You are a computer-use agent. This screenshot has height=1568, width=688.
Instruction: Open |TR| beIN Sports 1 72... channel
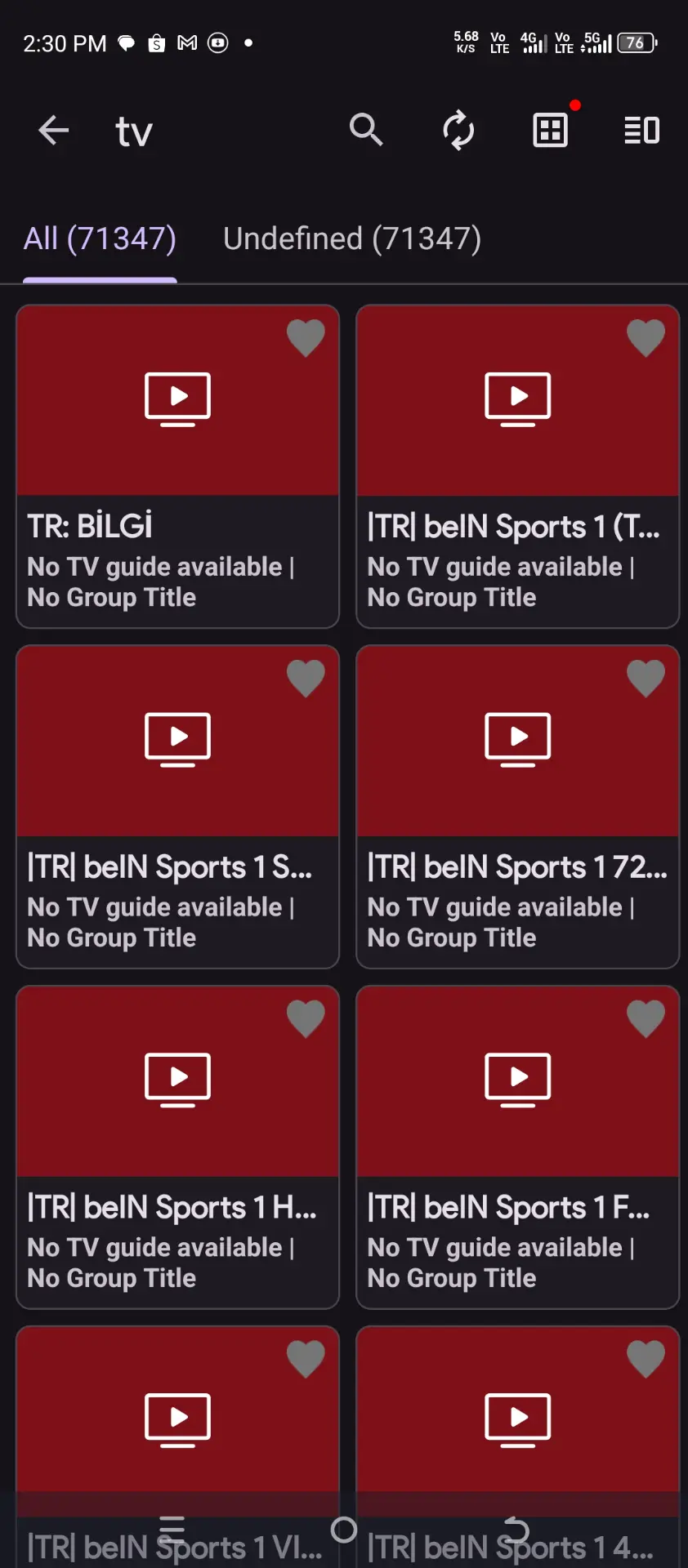pos(517,807)
